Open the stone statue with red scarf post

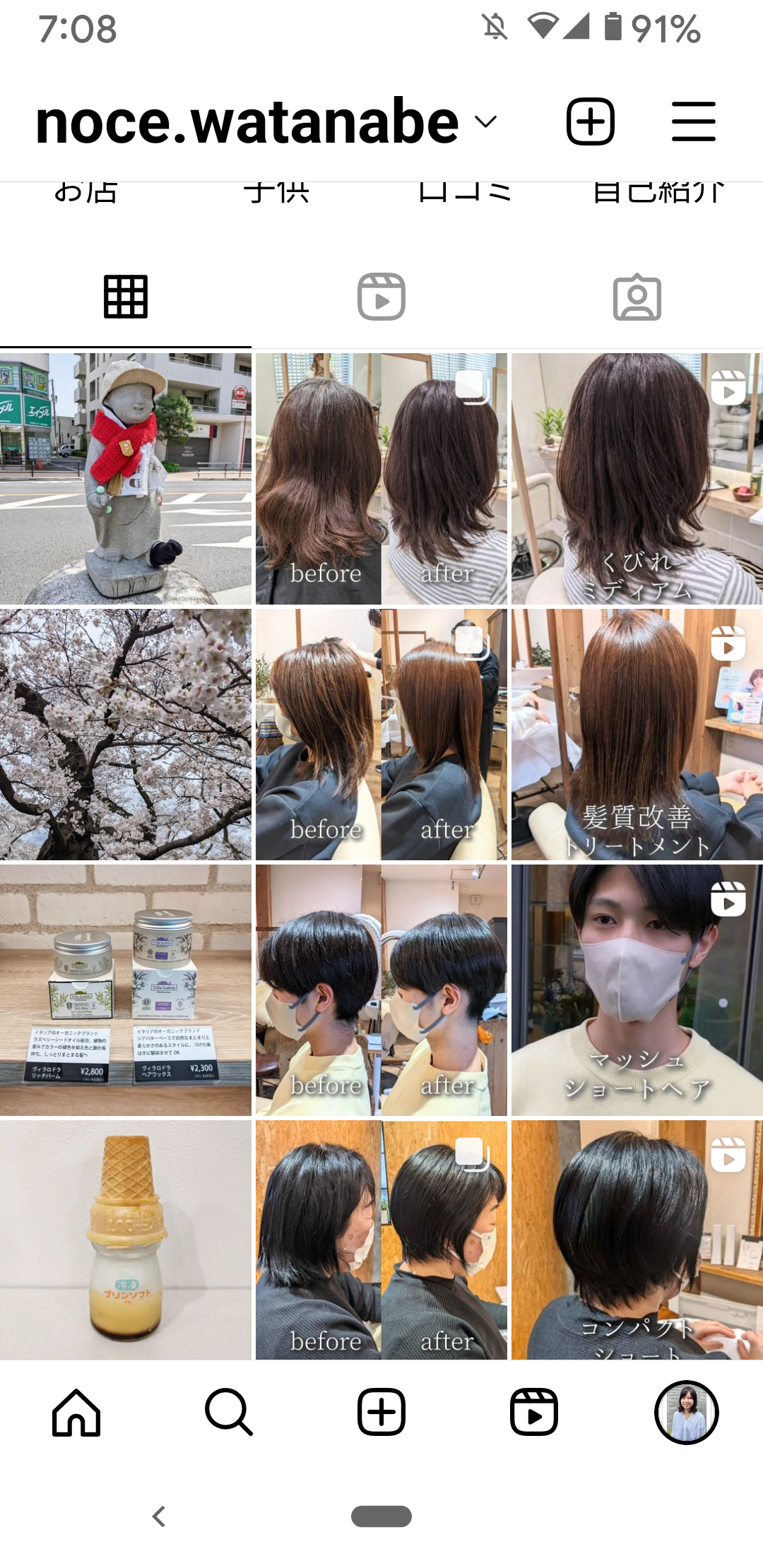pos(126,479)
